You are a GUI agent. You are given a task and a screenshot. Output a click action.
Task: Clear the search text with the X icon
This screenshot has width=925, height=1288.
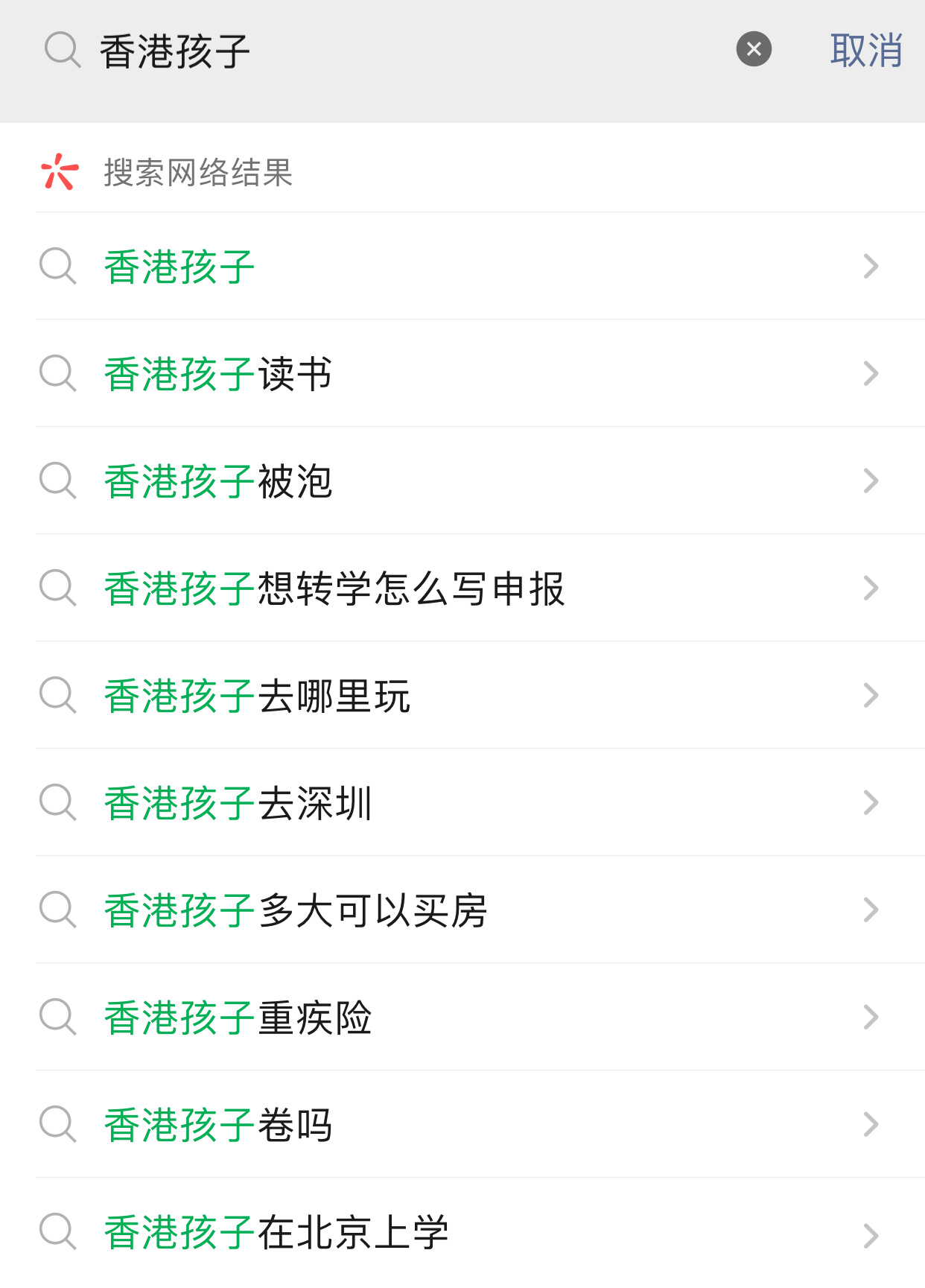(x=754, y=49)
